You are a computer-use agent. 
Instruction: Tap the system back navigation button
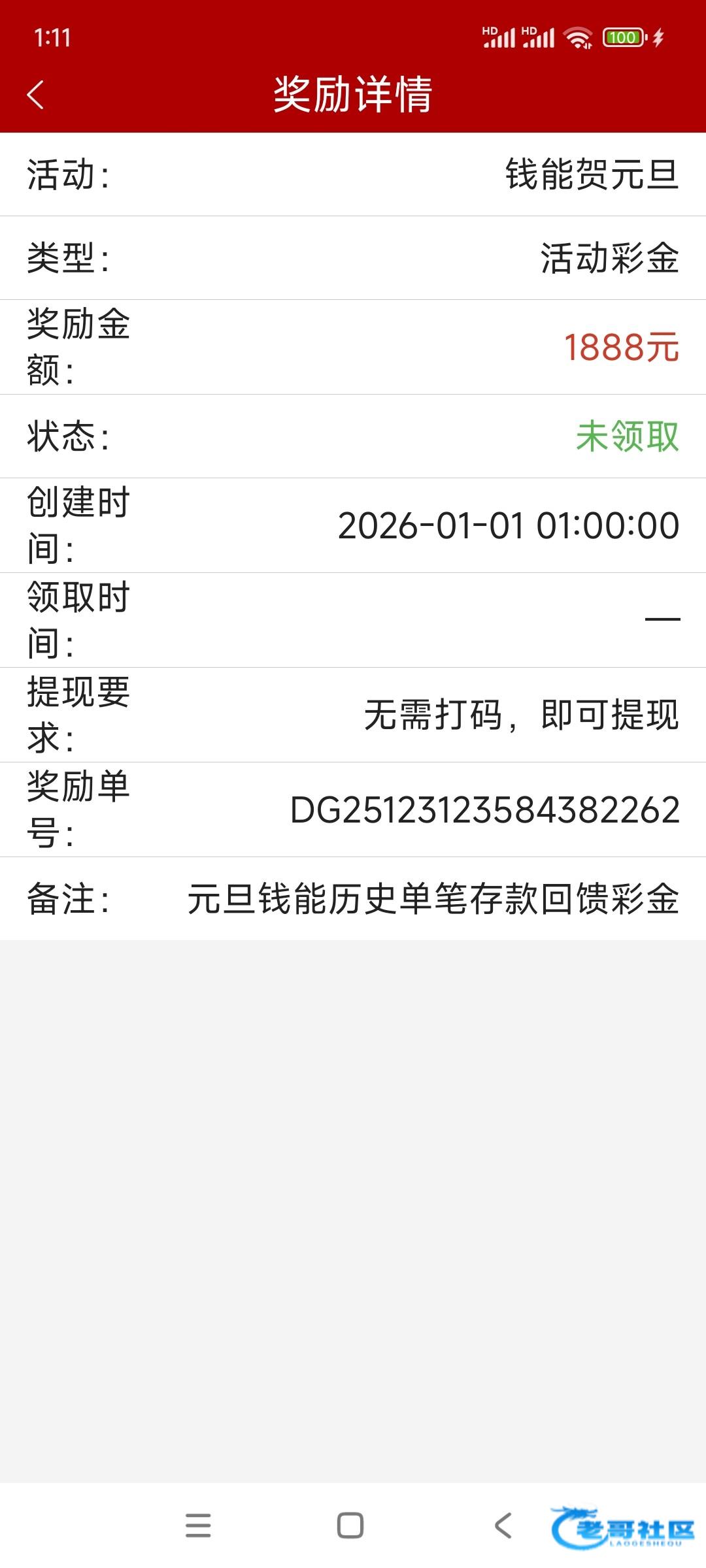pos(503,1526)
